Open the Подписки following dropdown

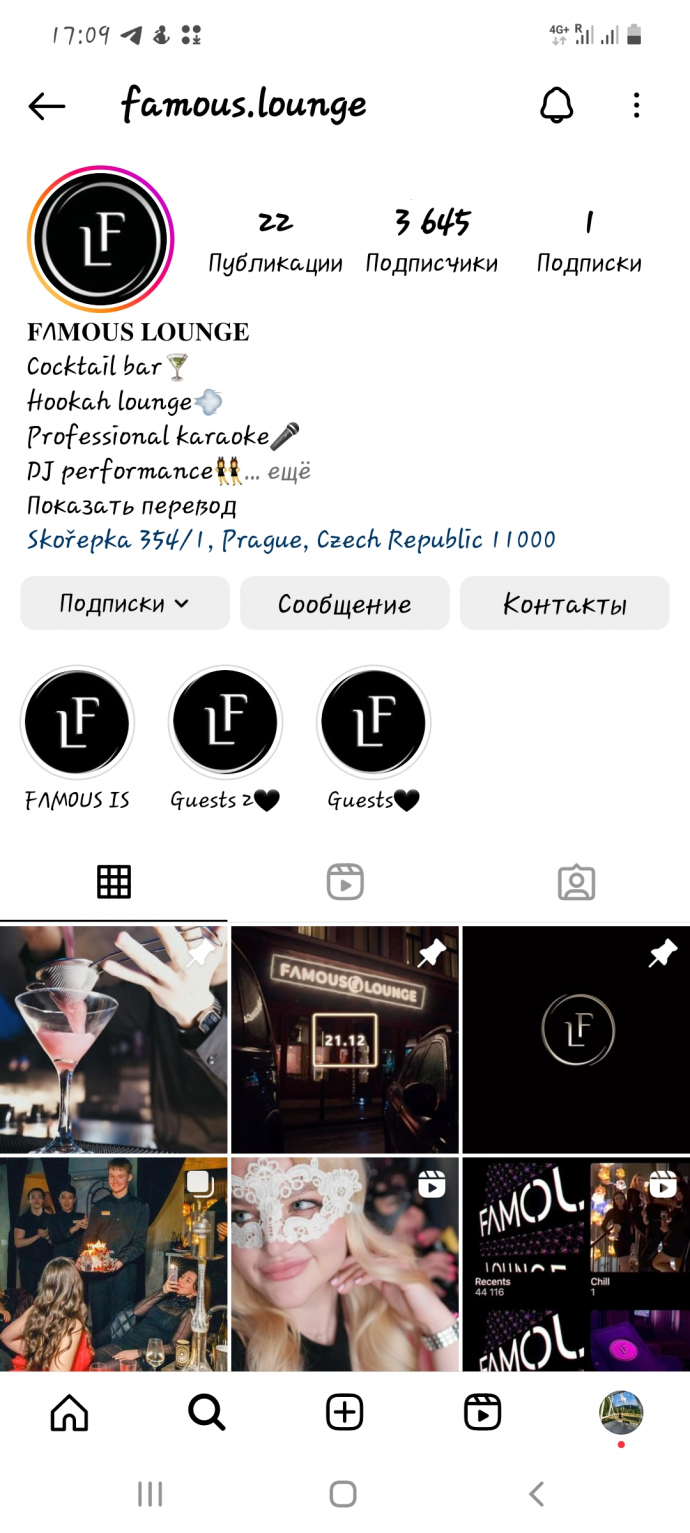pos(125,604)
